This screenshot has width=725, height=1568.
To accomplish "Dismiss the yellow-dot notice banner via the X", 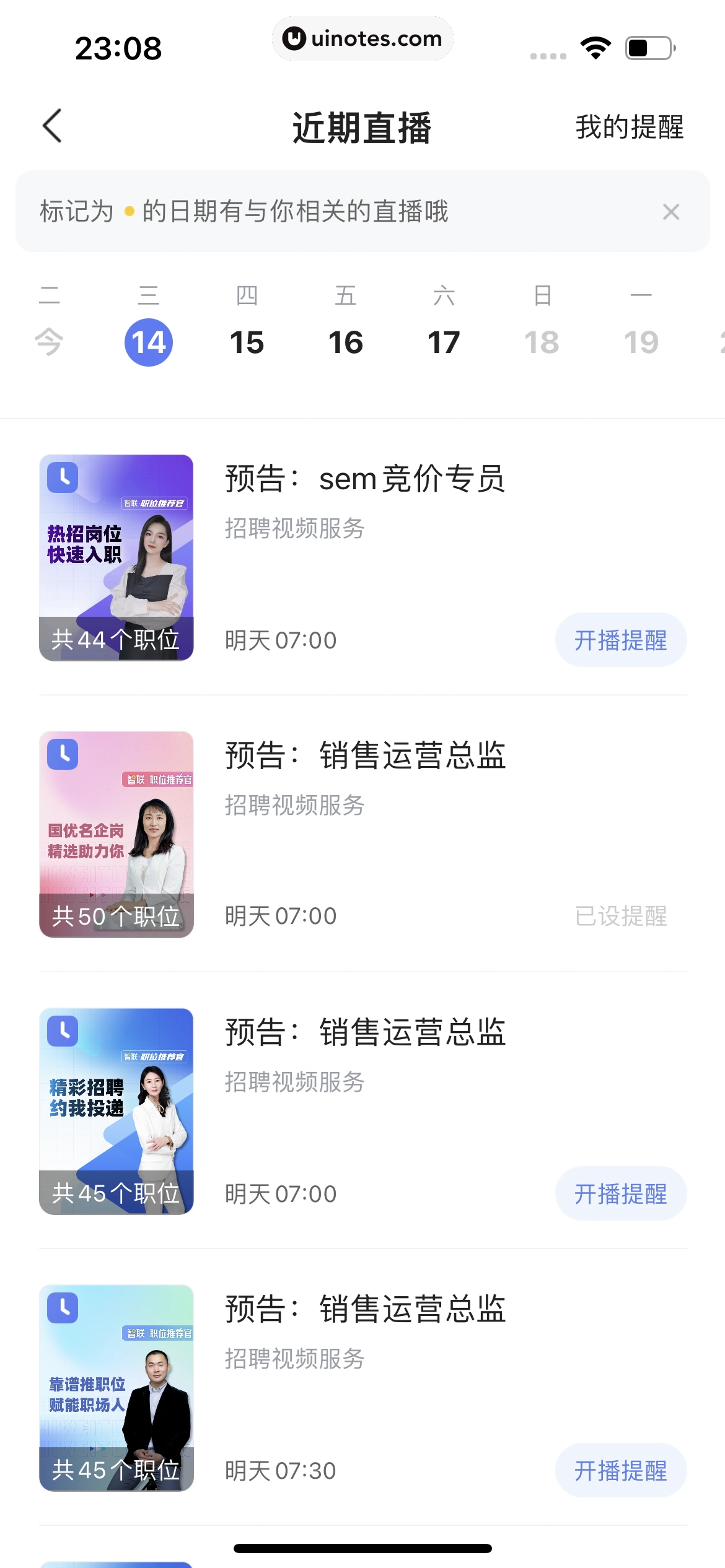I will coord(670,212).
